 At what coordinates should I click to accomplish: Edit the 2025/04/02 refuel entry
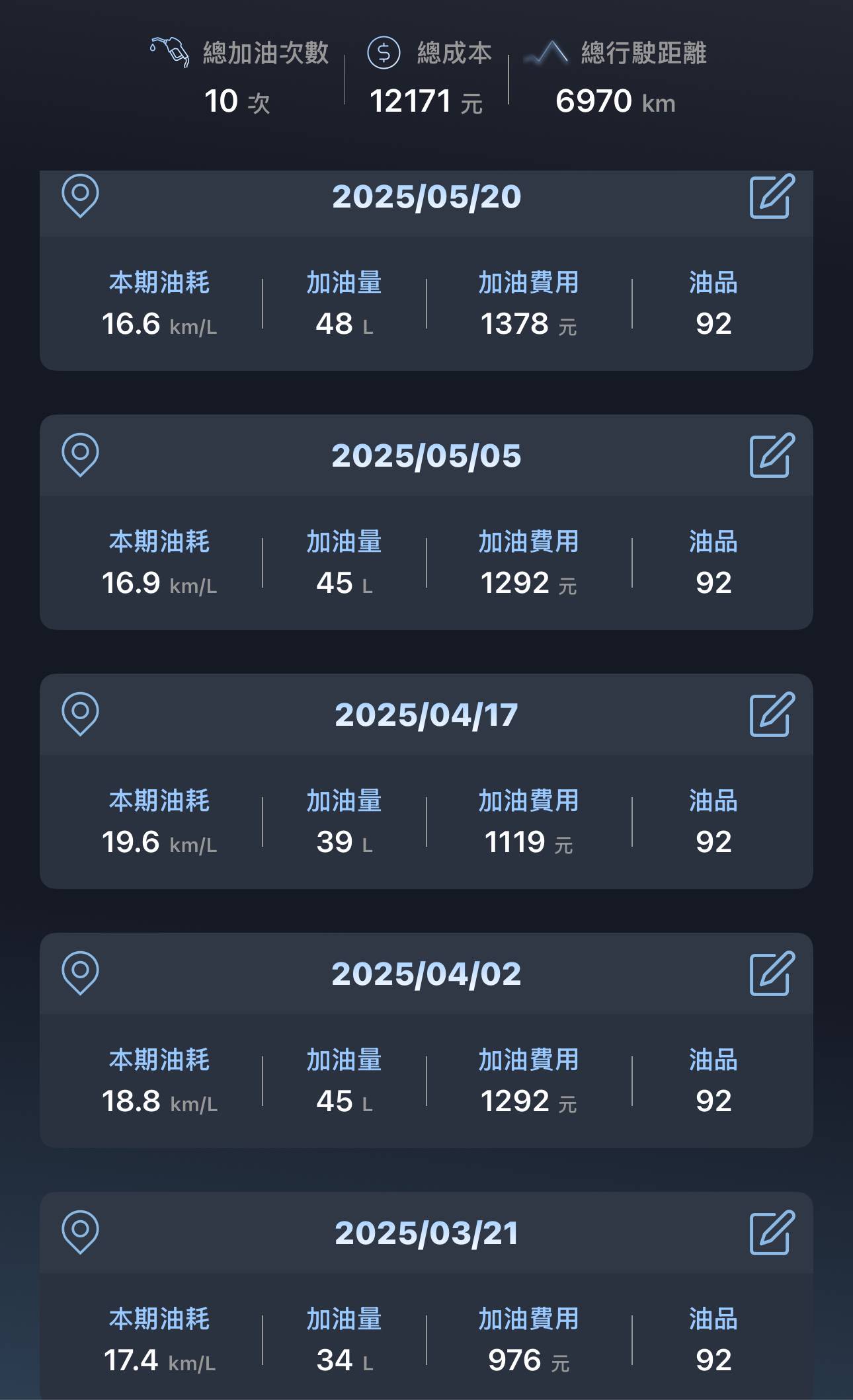[772, 974]
